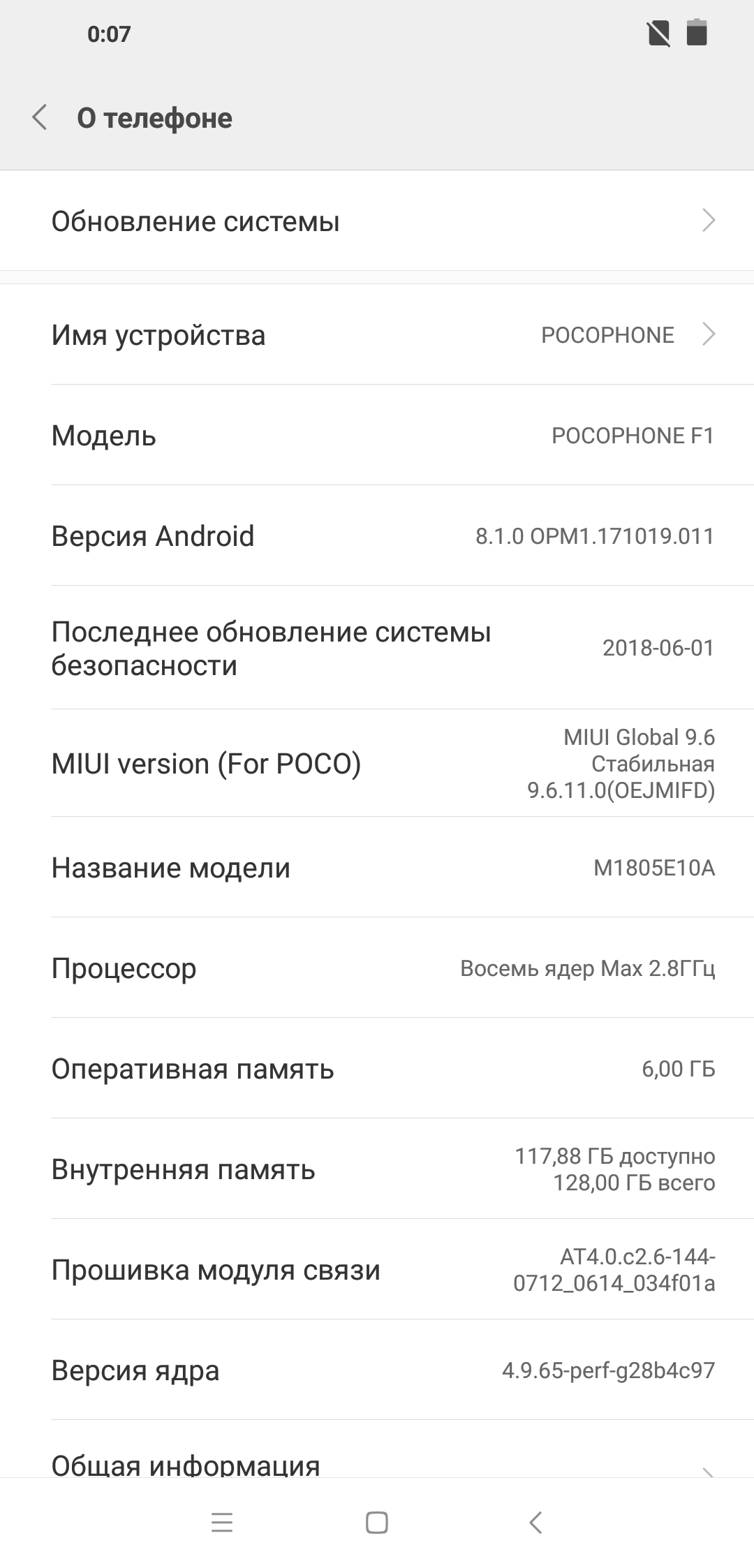Screen dimensions: 754x1568
Task: Open Обновление системы
Action: (377, 221)
